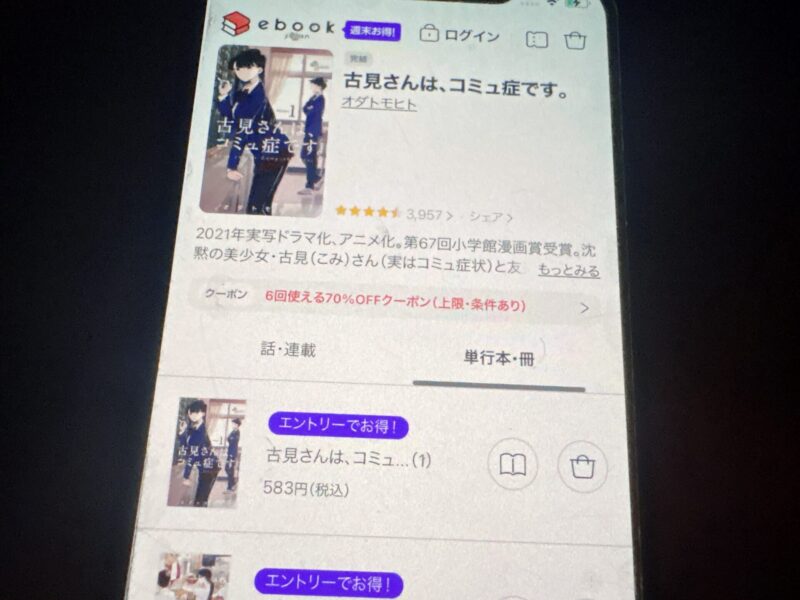Open the ebookjapan logo home link

coord(278,25)
